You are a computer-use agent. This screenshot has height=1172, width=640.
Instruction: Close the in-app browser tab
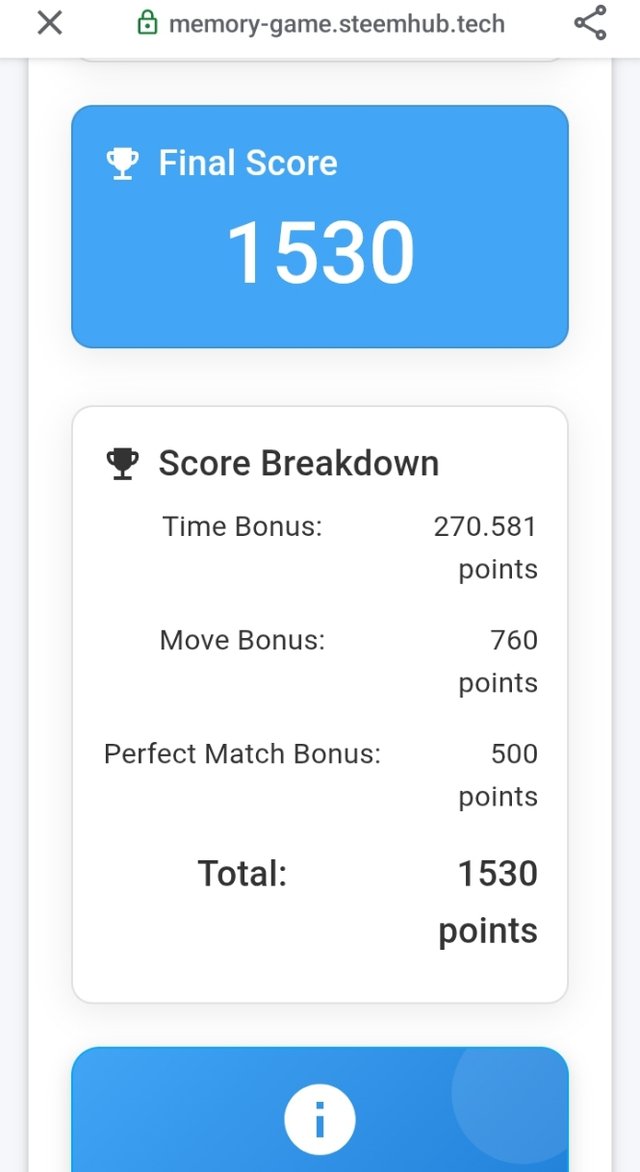pyautogui.click(x=49, y=23)
